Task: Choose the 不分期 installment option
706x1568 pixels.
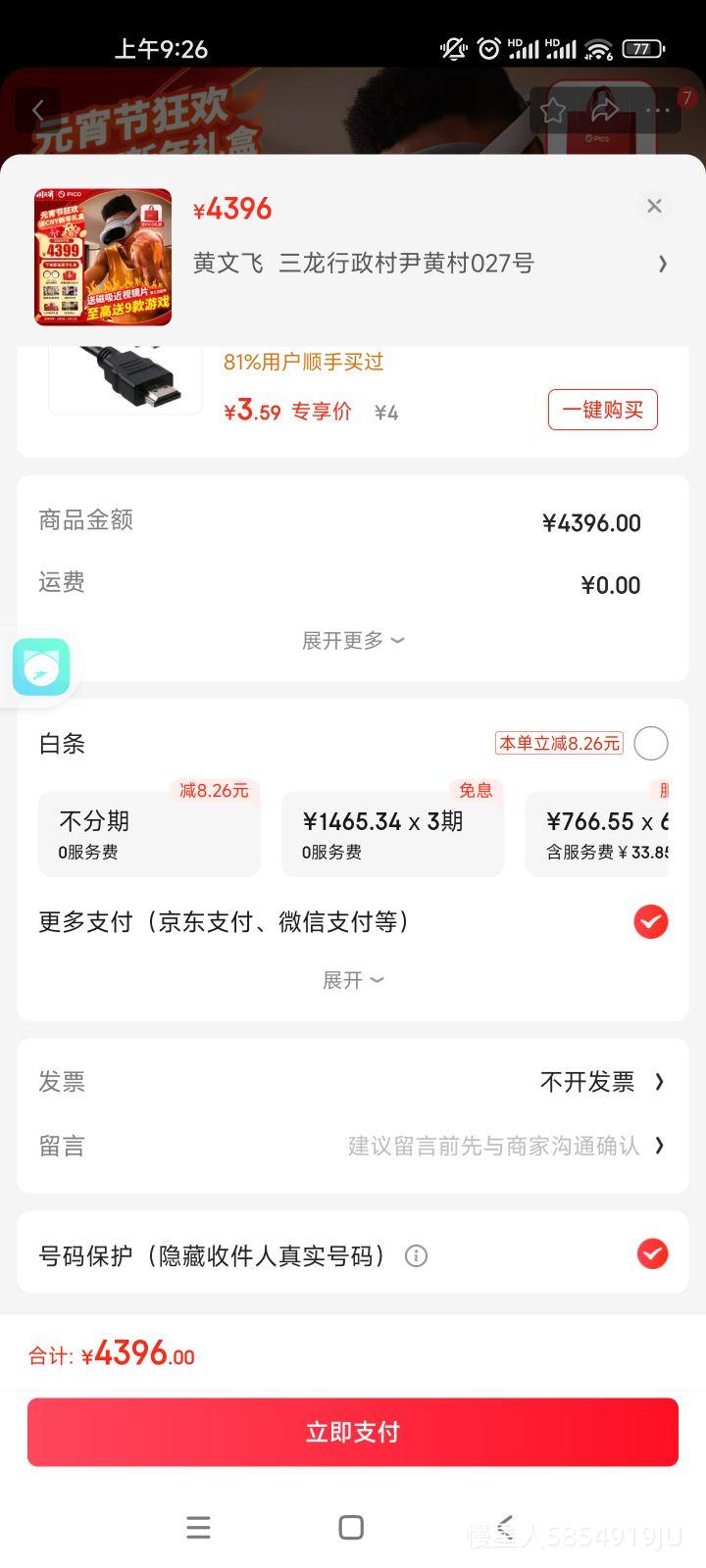Action: pyautogui.click(x=149, y=833)
